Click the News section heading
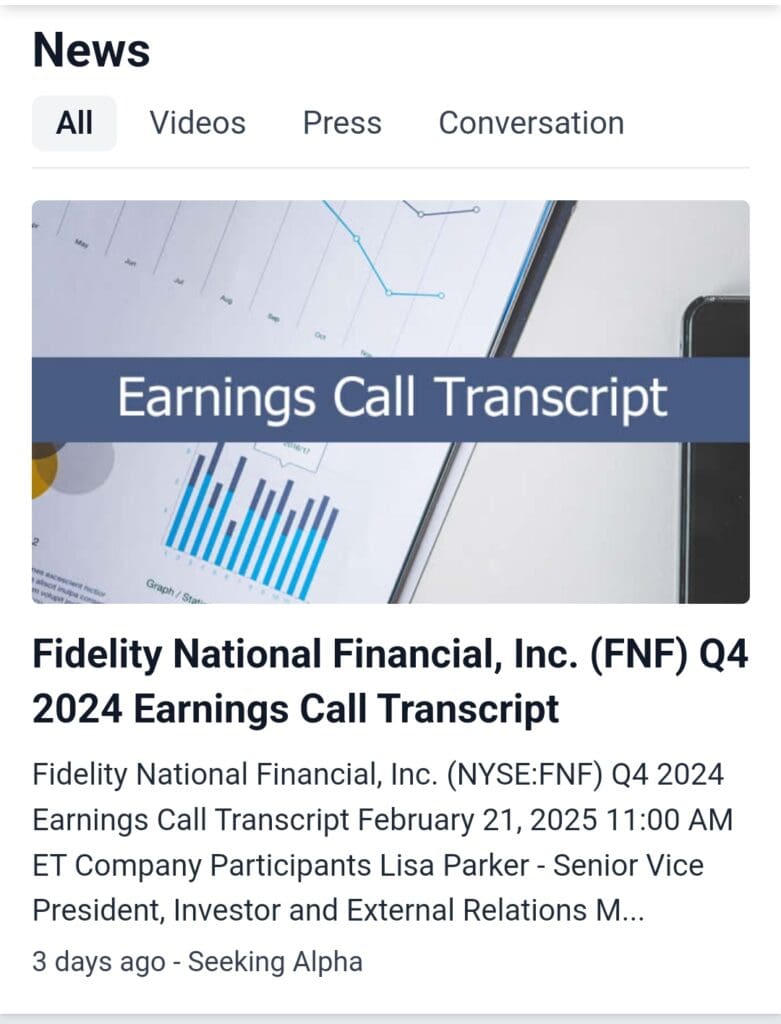 coord(91,50)
